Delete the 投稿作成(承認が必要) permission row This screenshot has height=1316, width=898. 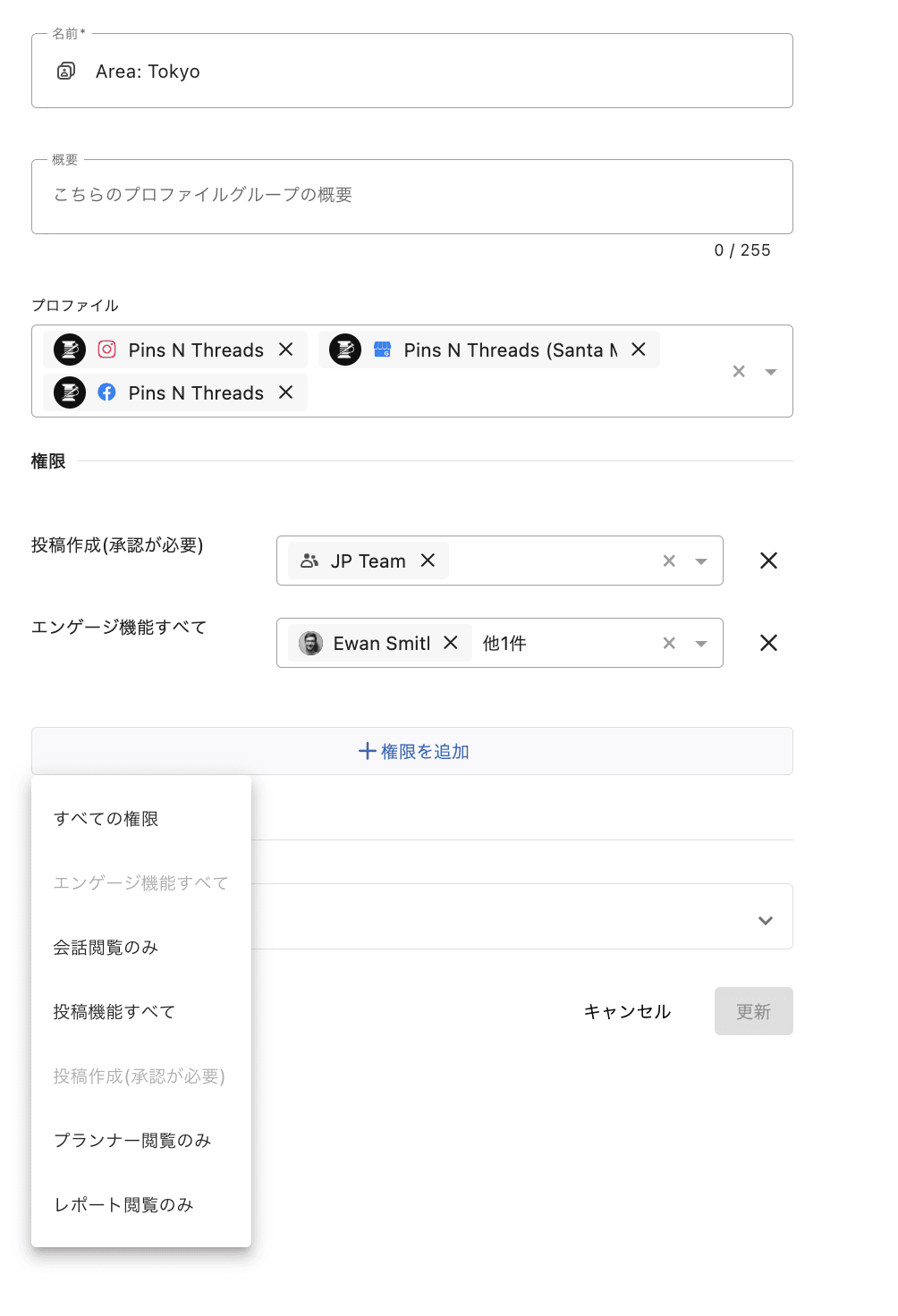point(768,561)
